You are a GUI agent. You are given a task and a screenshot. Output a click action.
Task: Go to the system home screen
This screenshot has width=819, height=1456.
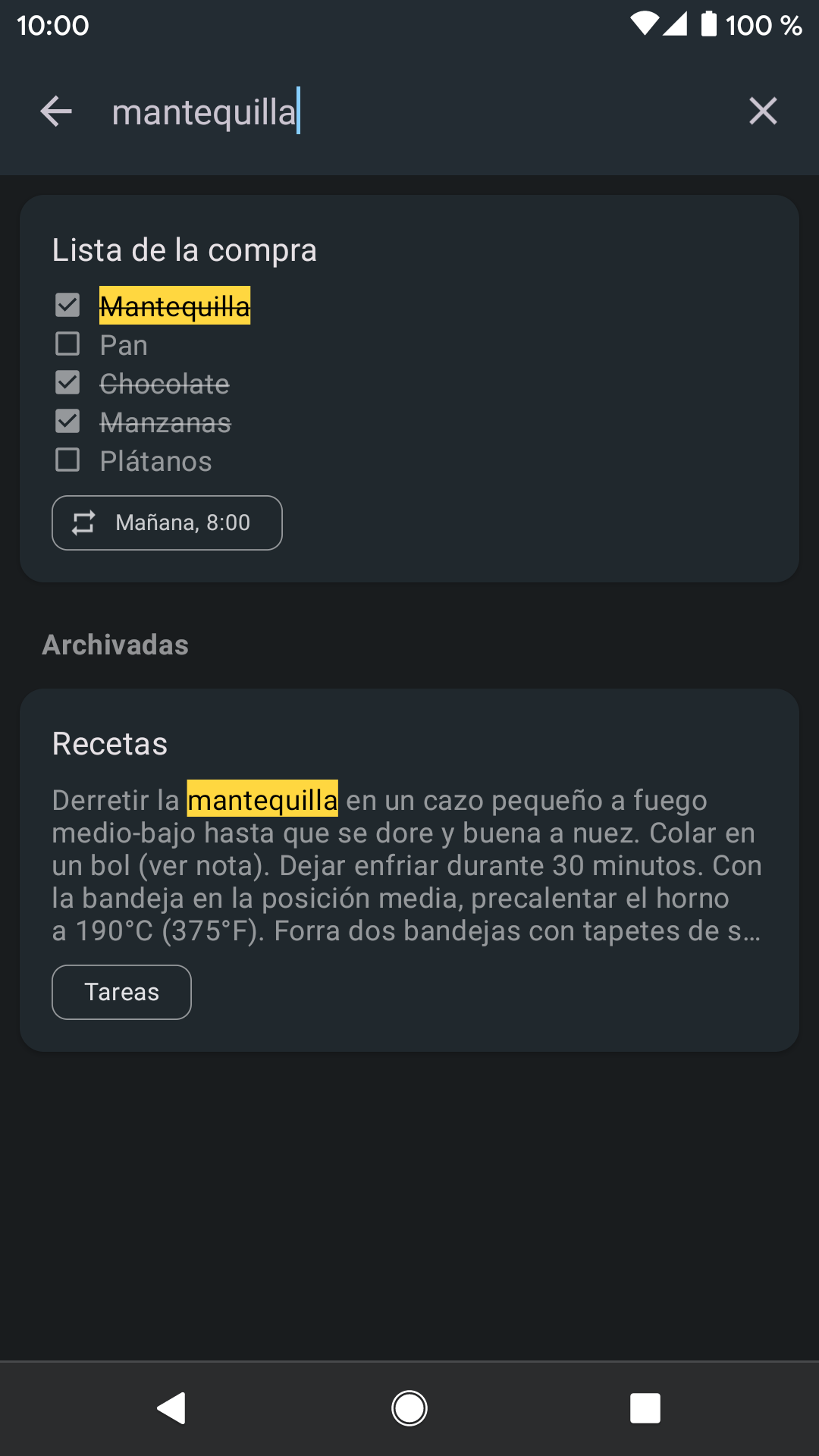409,1409
